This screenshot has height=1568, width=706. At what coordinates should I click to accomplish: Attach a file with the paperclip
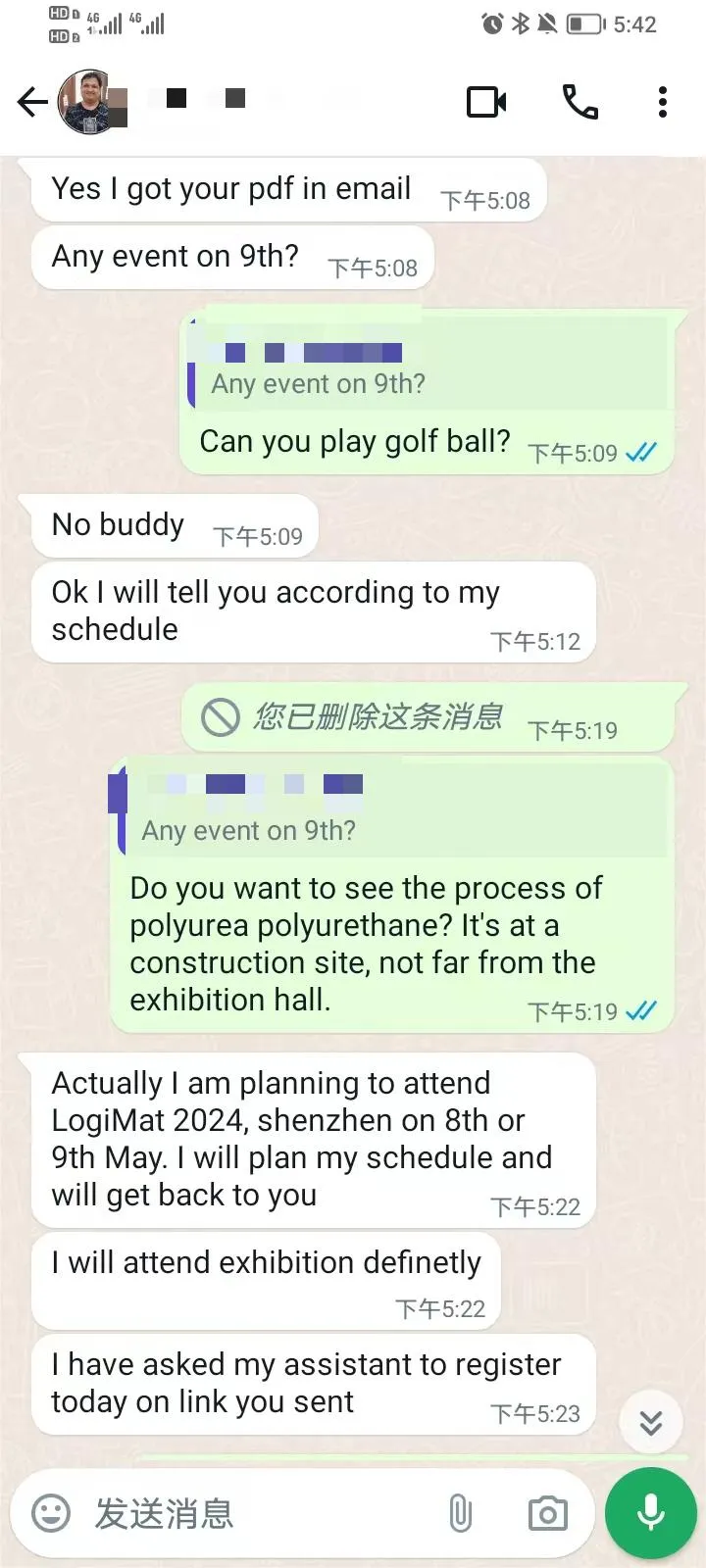pos(460,1513)
